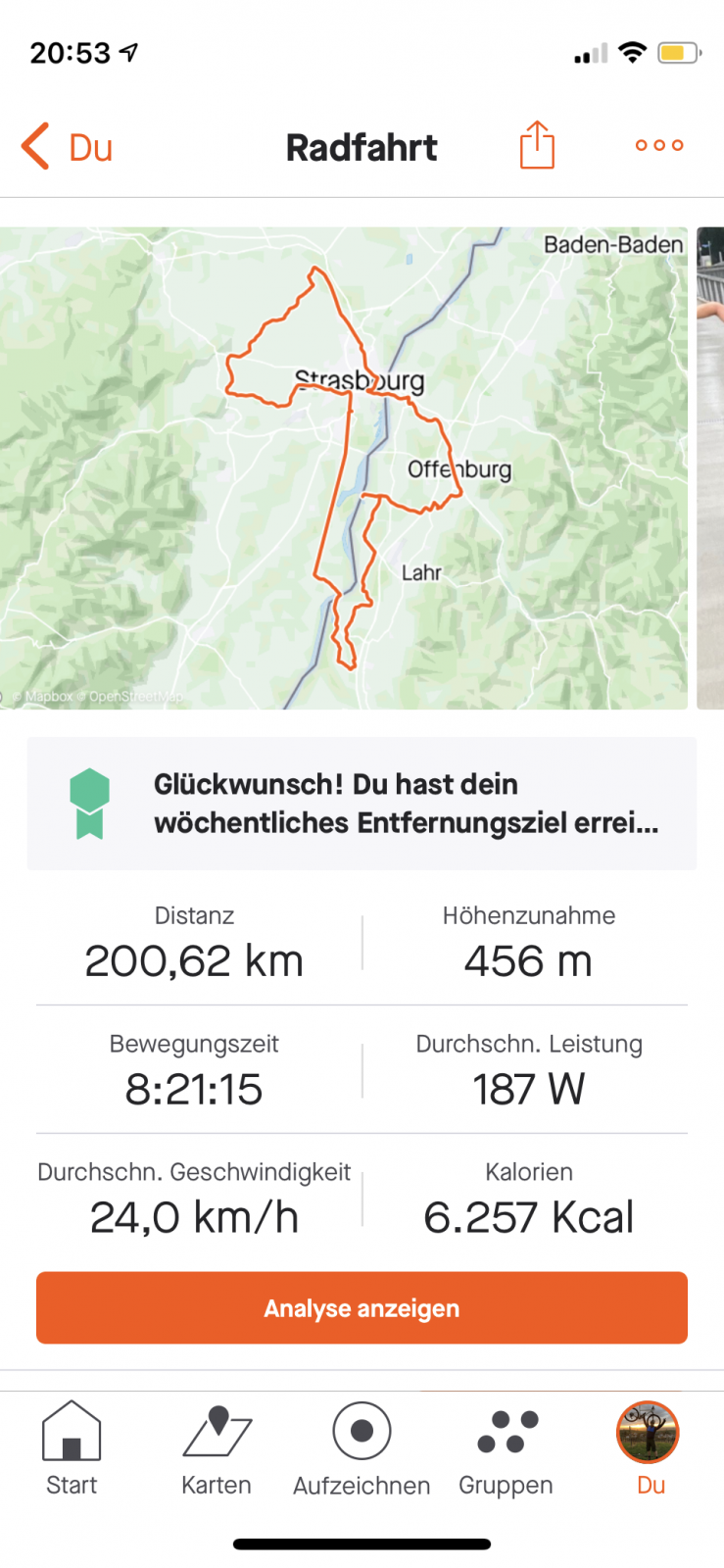Viewport: 724px width, 1568px height.
Task: Switch to the Gruppen tab
Action: [507, 1448]
